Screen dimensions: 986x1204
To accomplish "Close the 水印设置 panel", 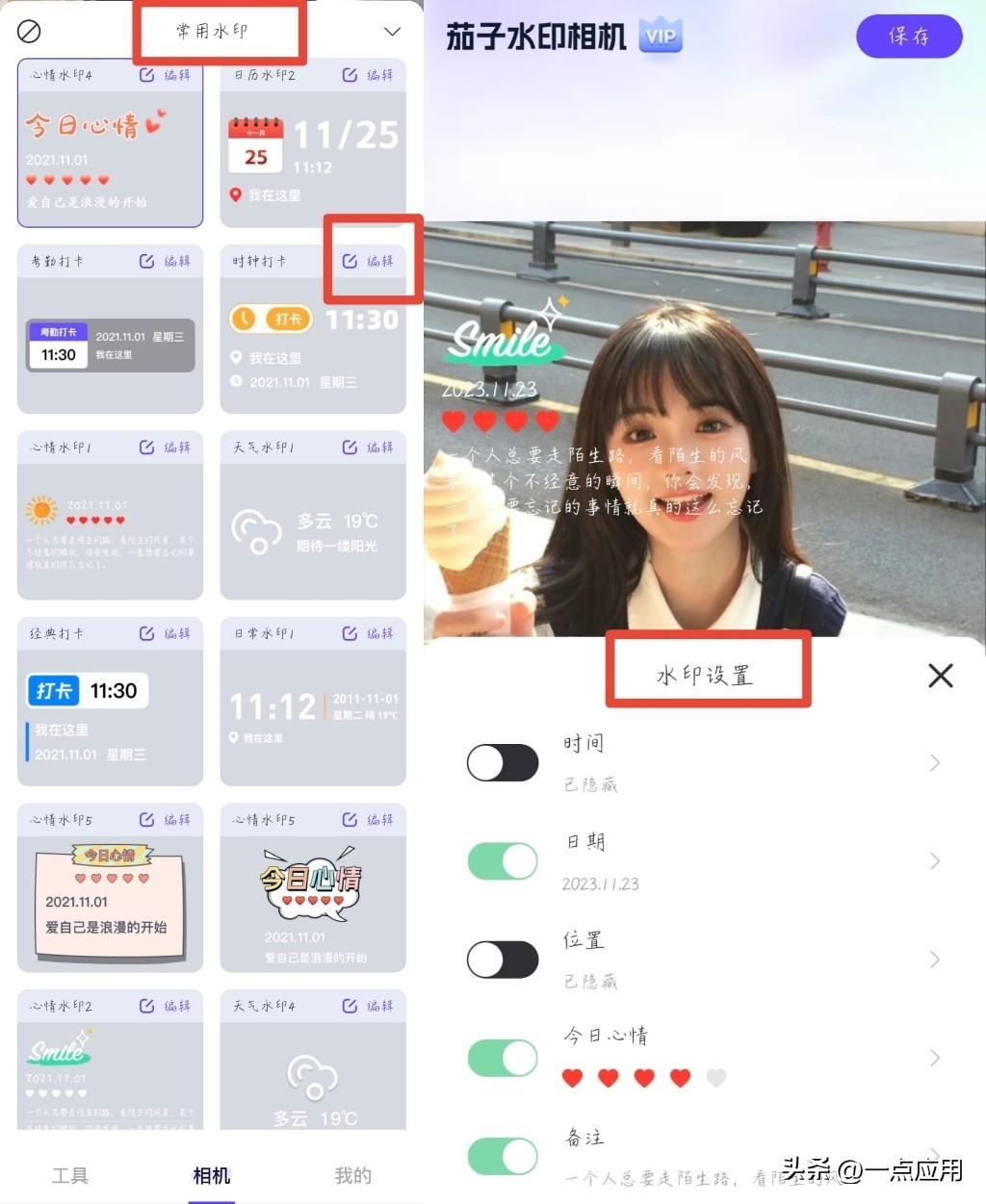I will [941, 676].
